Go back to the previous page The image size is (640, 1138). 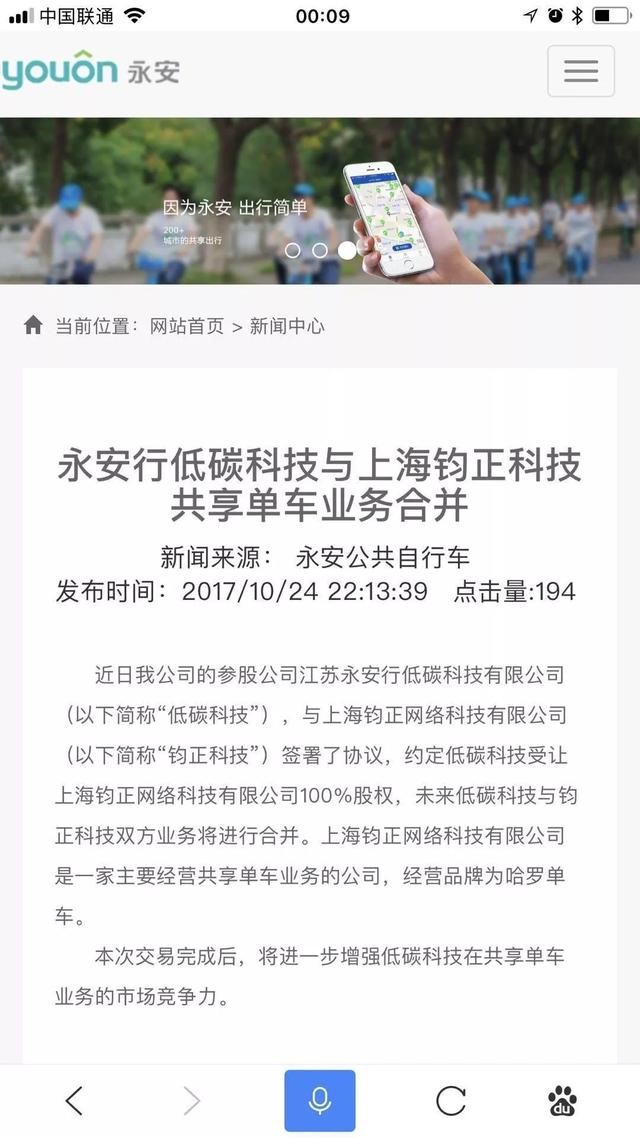pos(74,1100)
